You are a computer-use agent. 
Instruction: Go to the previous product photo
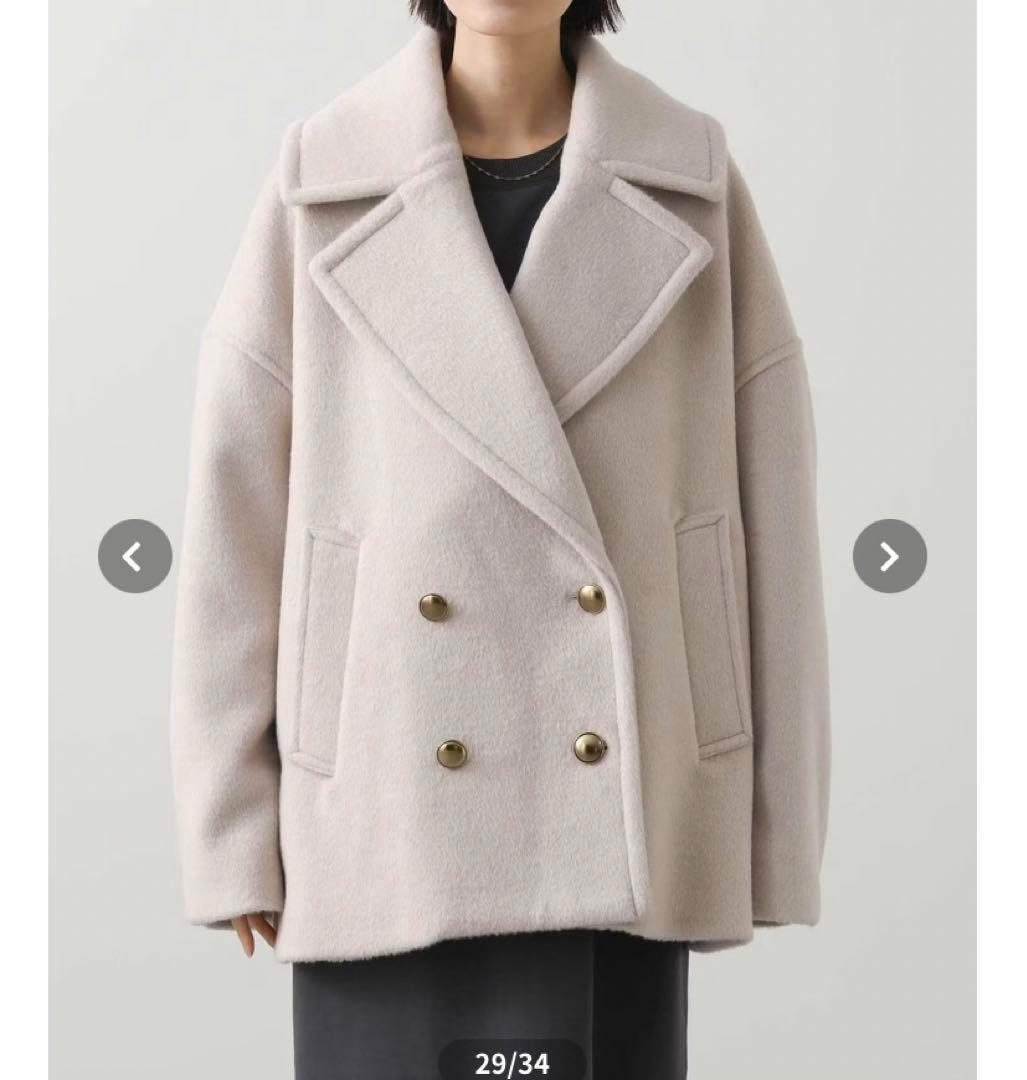(x=135, y=556)
